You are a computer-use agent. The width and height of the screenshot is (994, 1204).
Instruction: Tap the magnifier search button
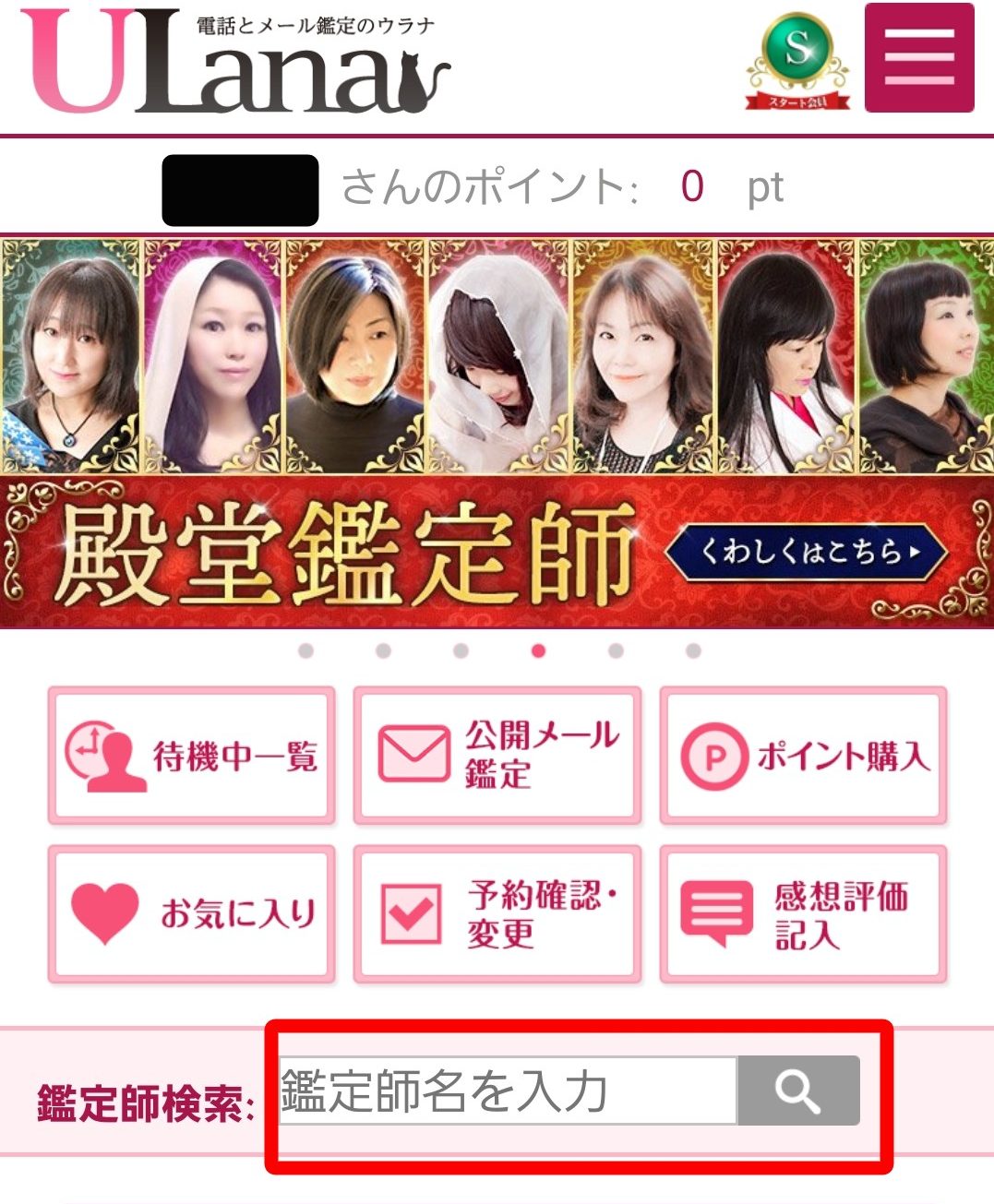coord(798,1091)
